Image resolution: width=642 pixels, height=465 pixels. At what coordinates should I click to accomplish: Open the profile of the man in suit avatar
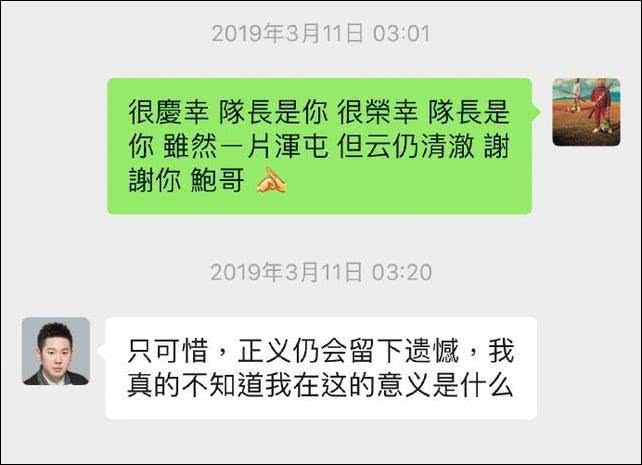[56, 352]
